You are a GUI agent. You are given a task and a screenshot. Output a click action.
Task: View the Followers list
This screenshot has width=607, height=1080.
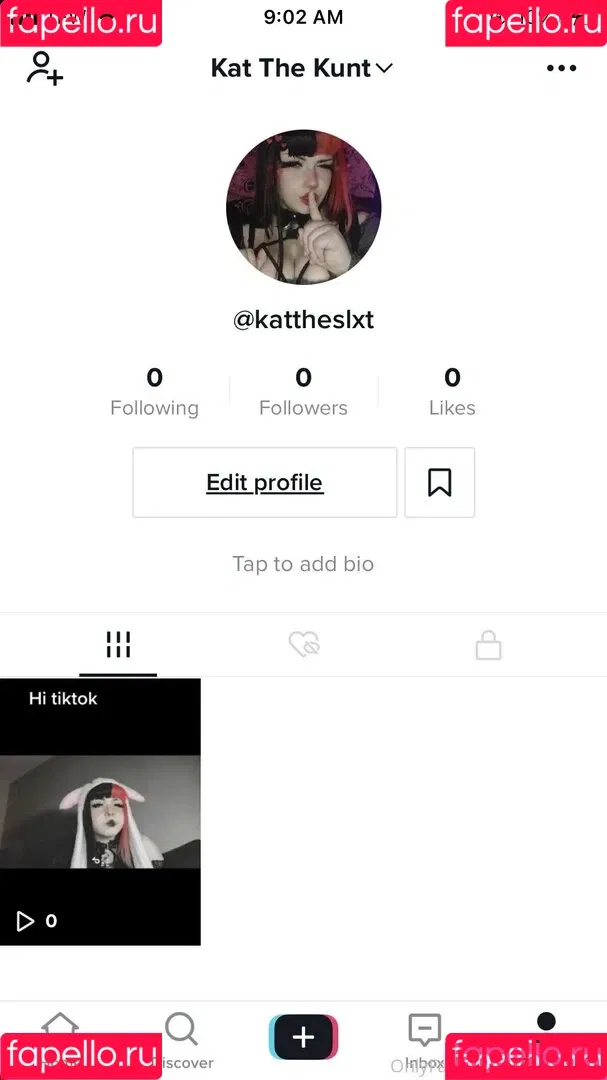coord(303,392)
